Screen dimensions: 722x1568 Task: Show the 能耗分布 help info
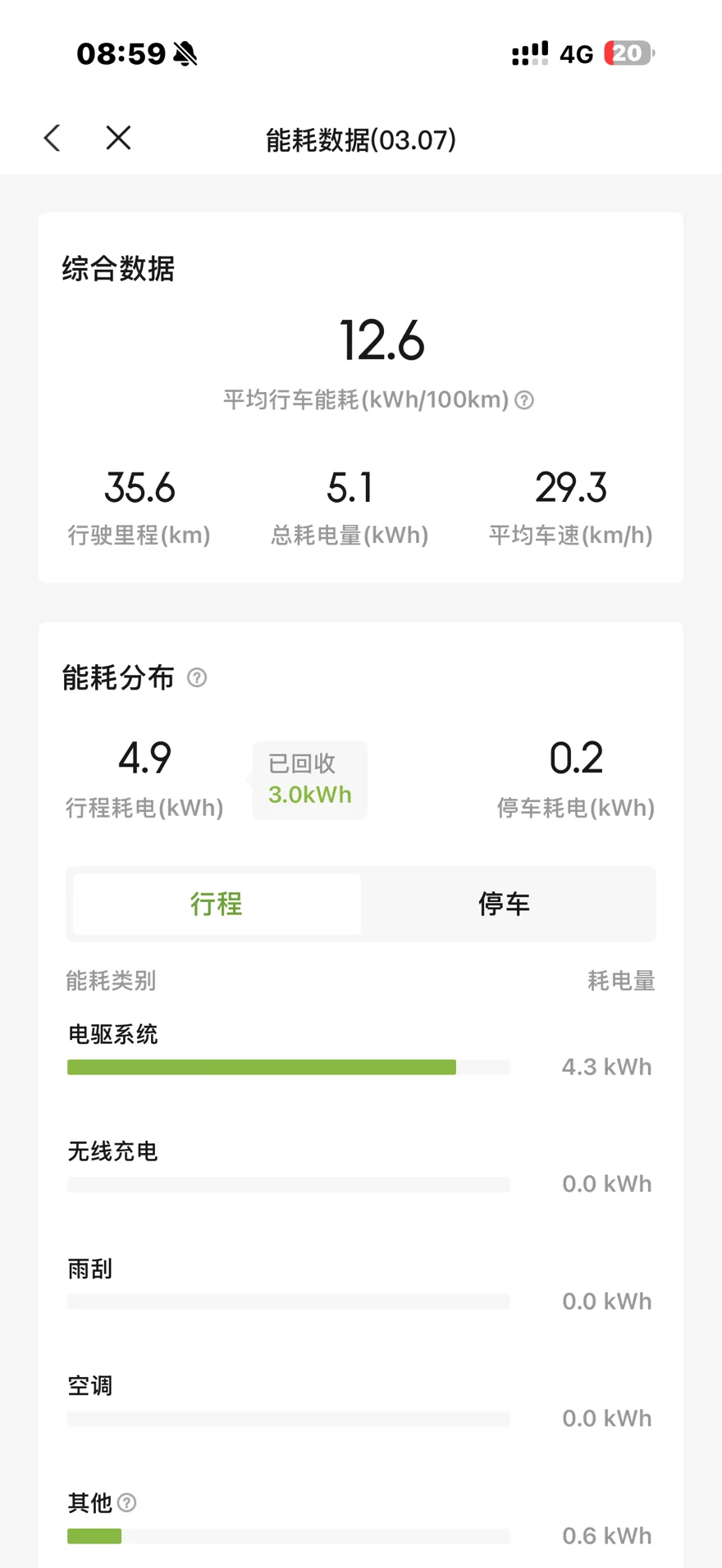tap(197, 677)
